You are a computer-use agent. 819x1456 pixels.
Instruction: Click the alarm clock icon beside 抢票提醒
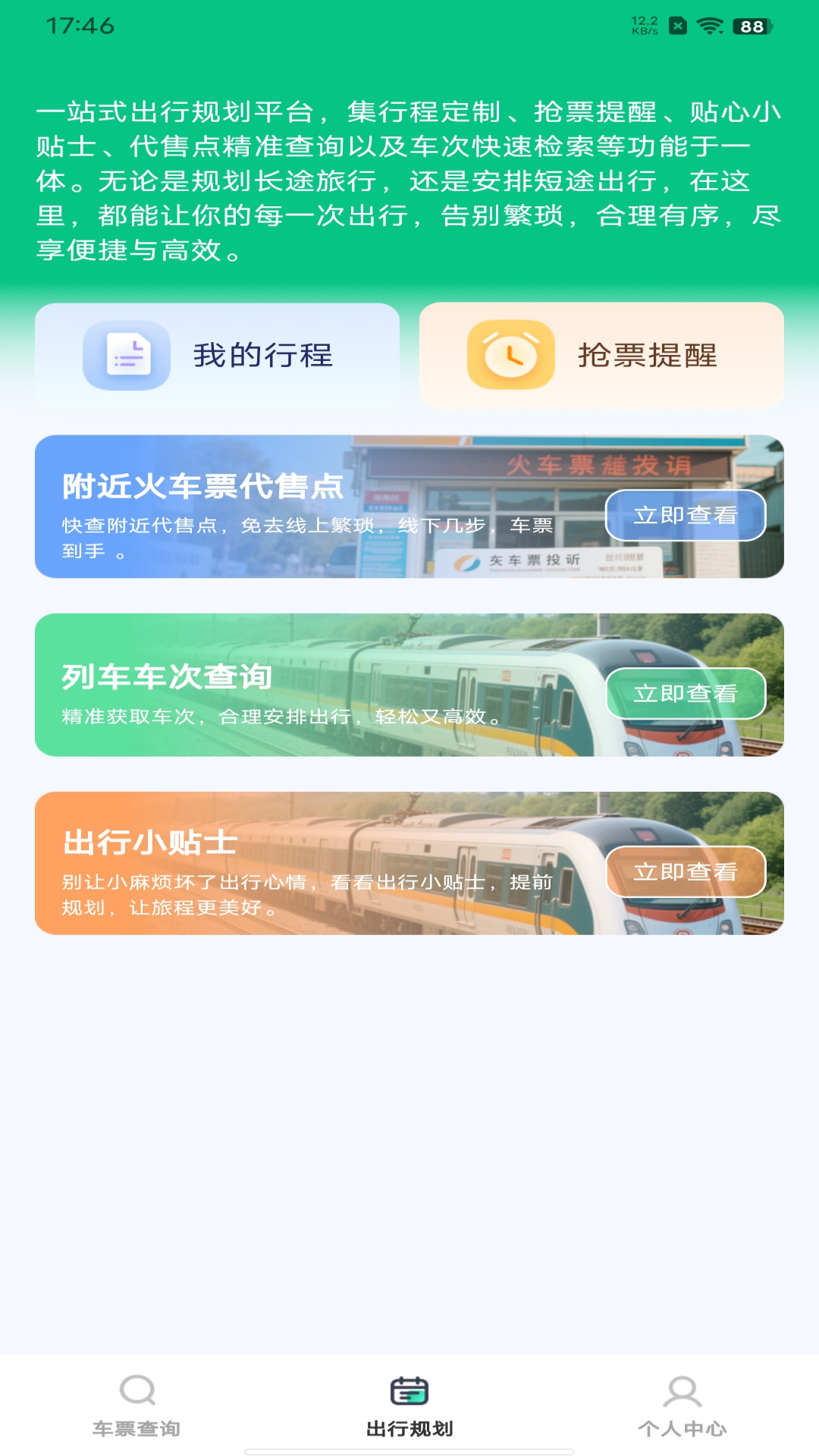point(510,353)
